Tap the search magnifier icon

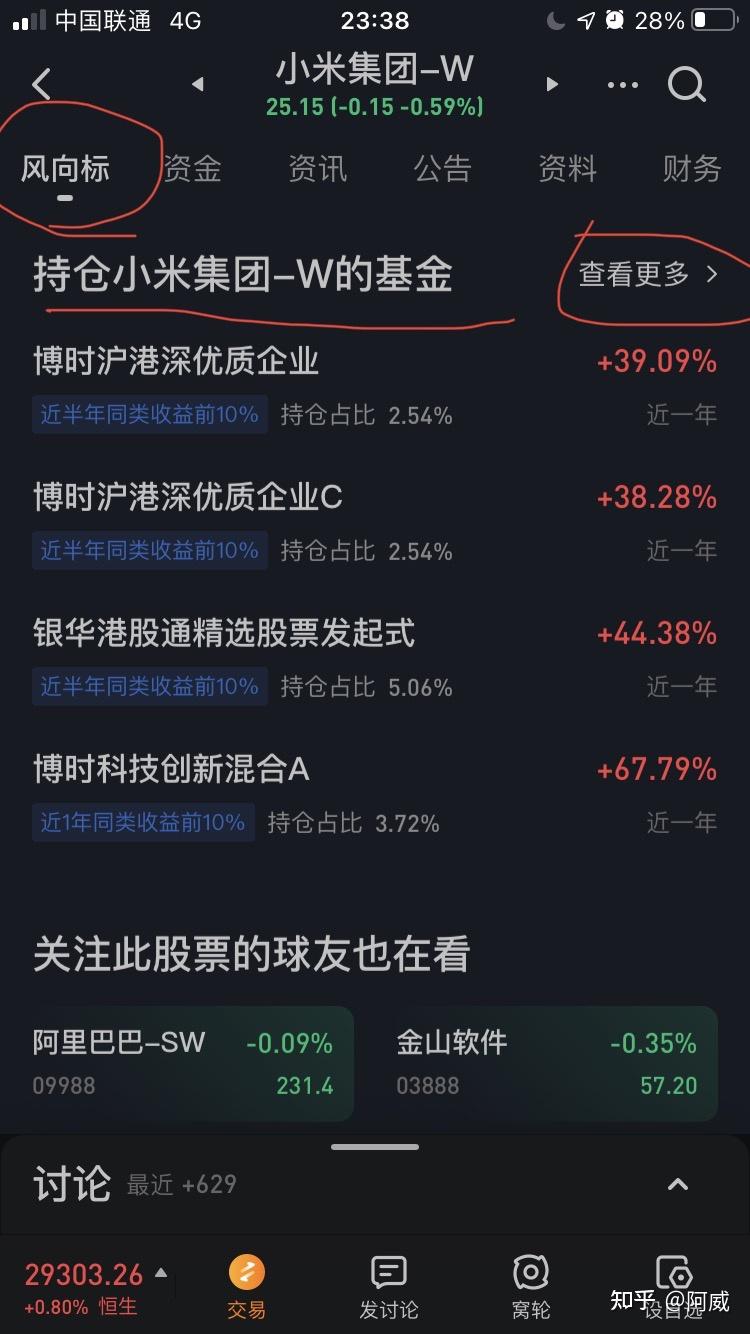click(687, 86)
